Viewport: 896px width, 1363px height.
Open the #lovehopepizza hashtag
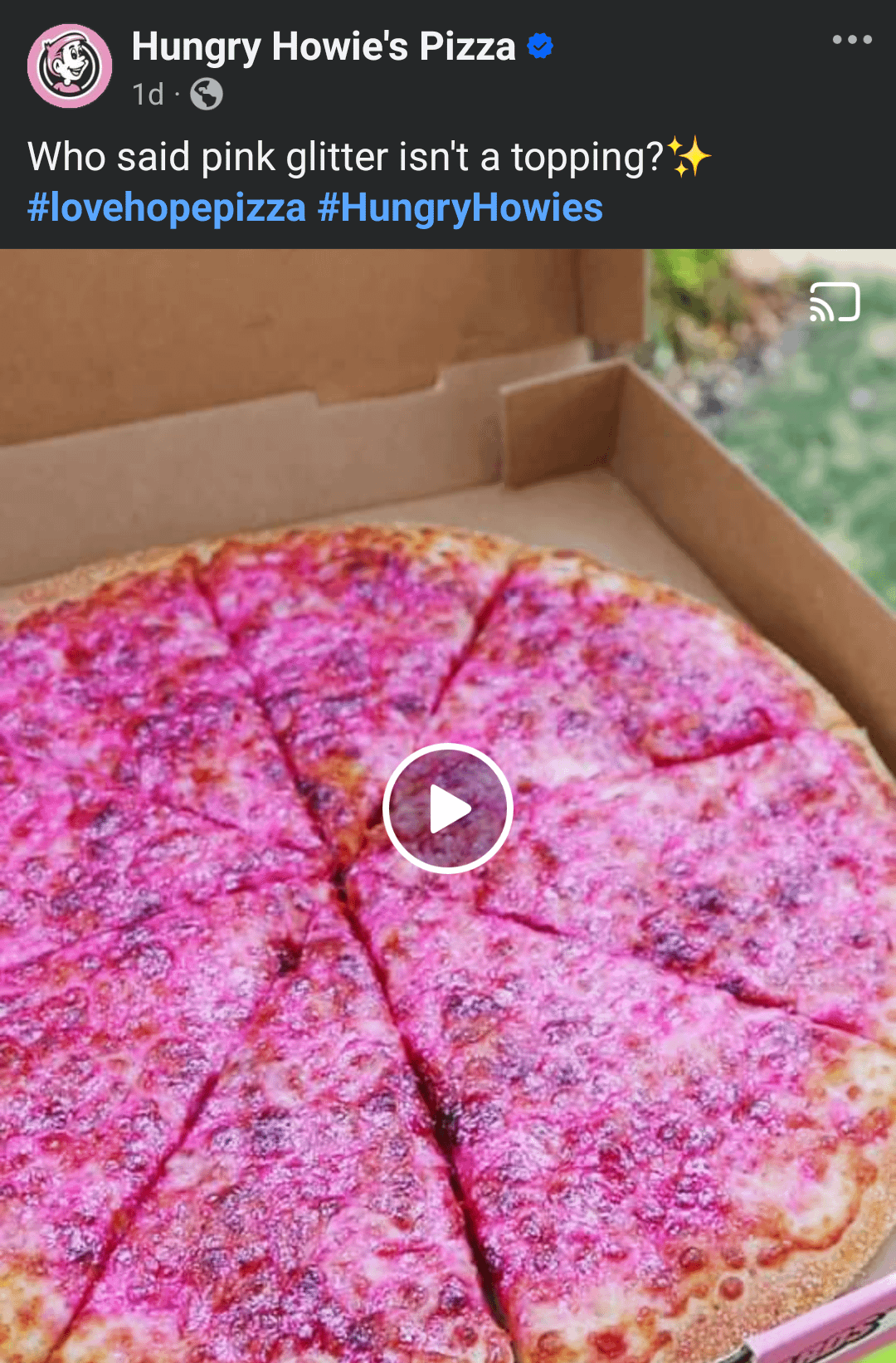click(167, 208)
